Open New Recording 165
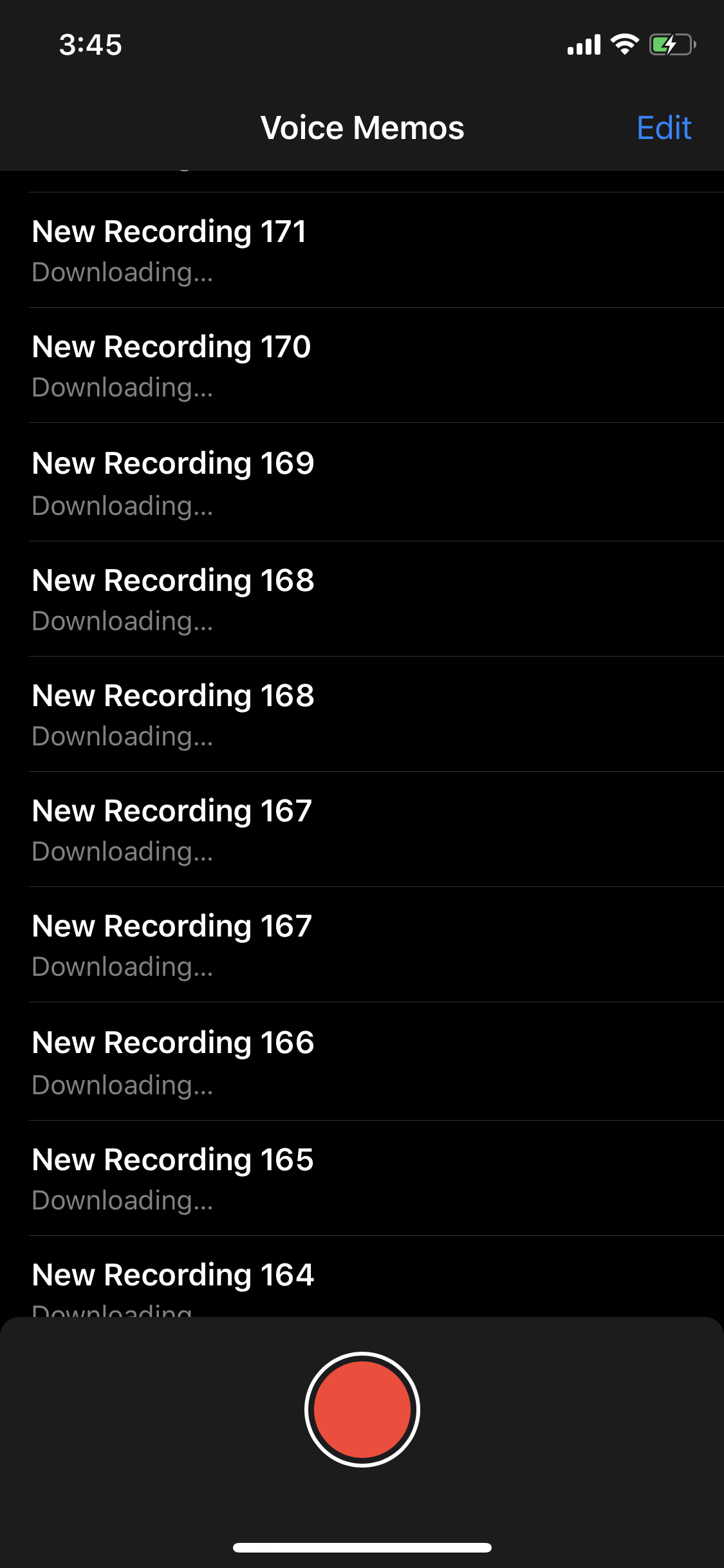Screen dimensions: 724x1568 172,1177
